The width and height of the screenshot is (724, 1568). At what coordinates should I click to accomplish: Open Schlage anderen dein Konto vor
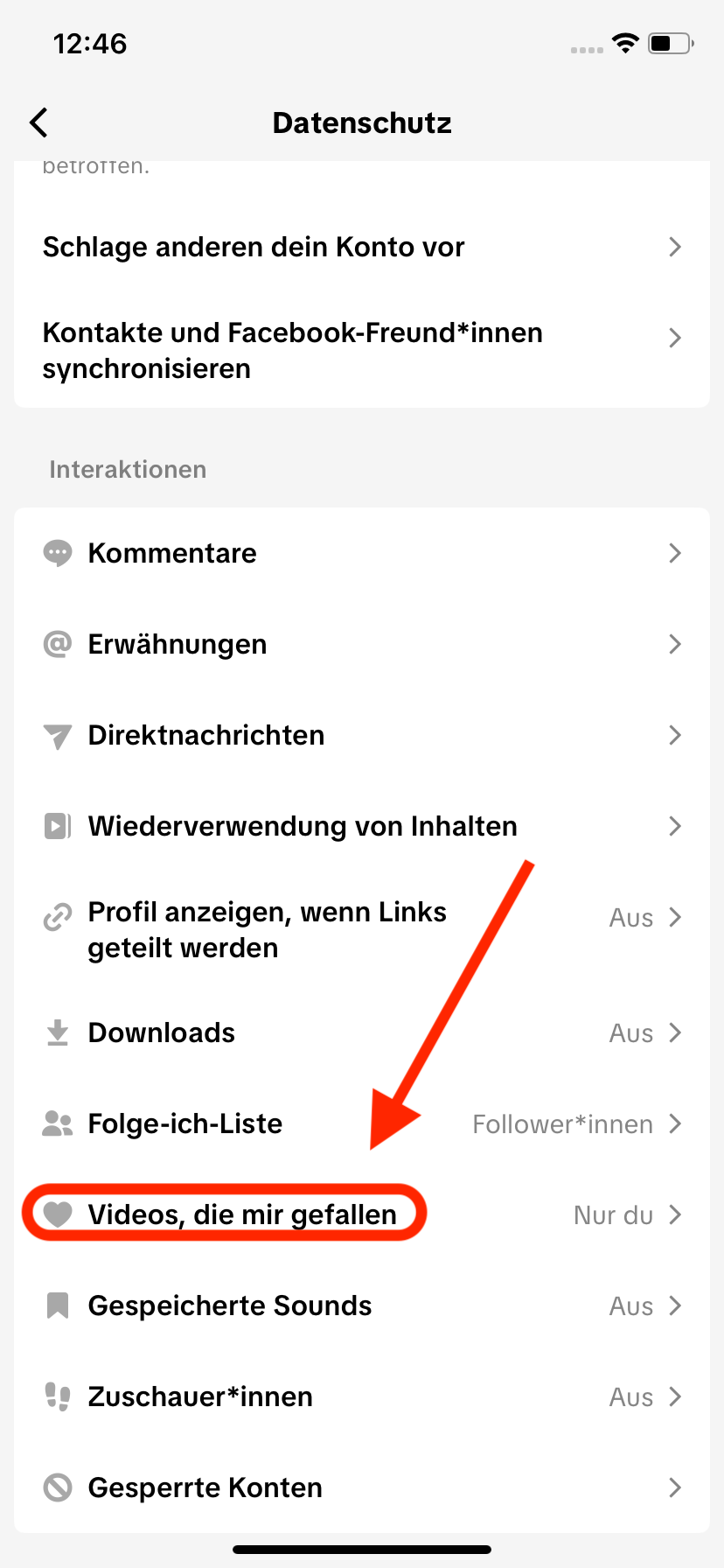[x=362, y=247]
